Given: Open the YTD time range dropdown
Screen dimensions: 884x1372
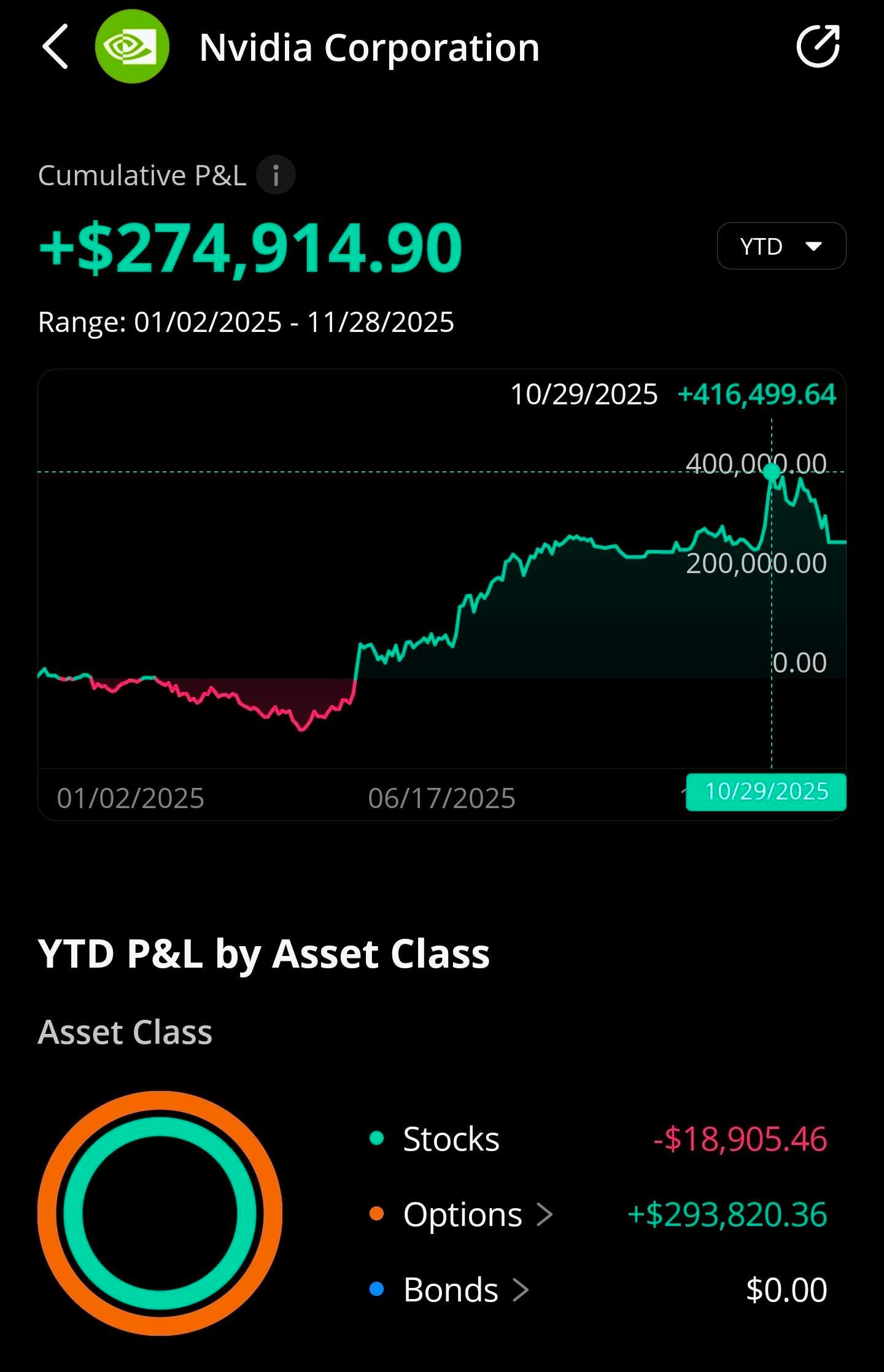Looking at the screenshot, I should point(781,246).
